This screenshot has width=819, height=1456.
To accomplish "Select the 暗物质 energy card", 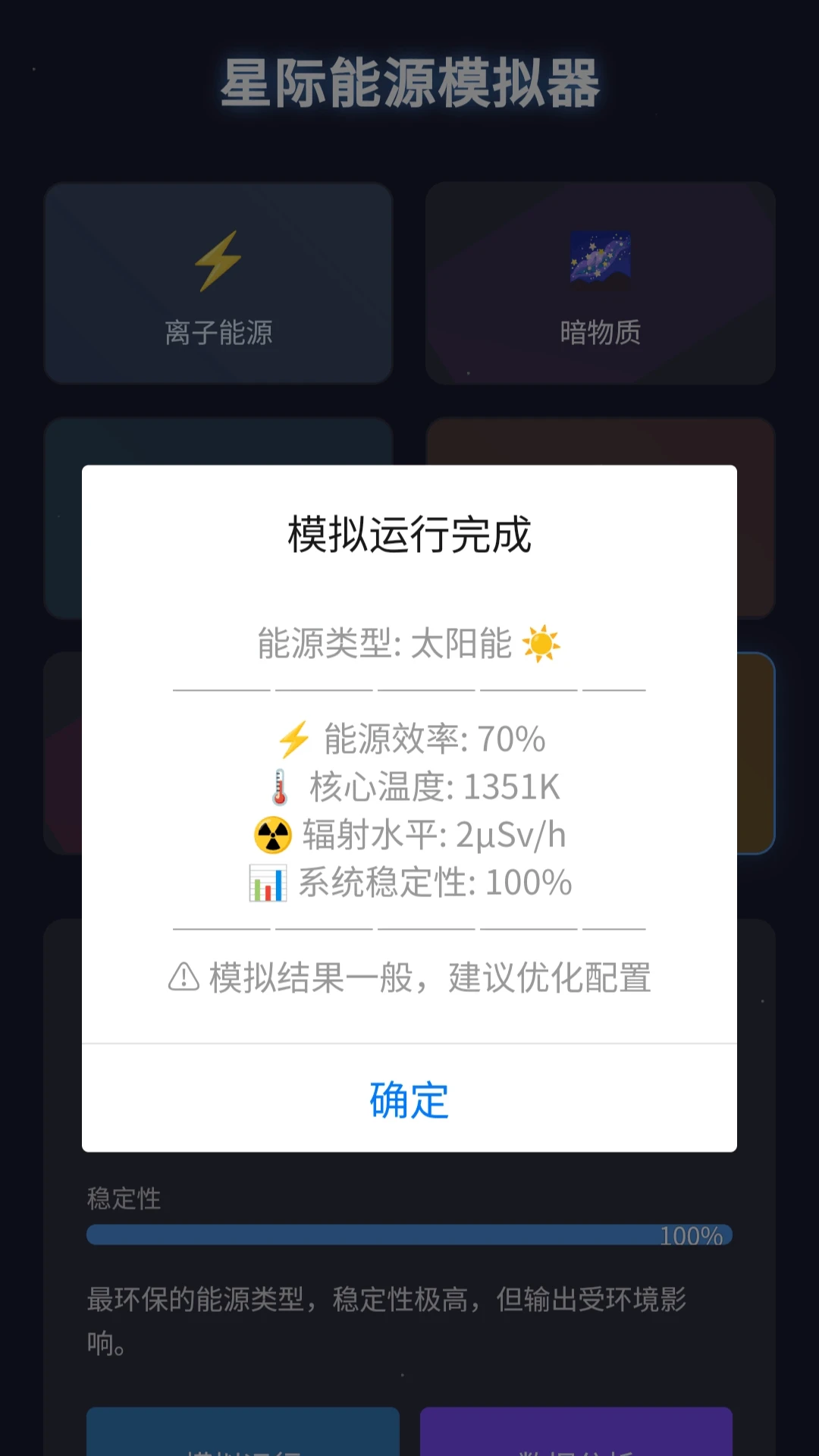I will pos(600,282).
